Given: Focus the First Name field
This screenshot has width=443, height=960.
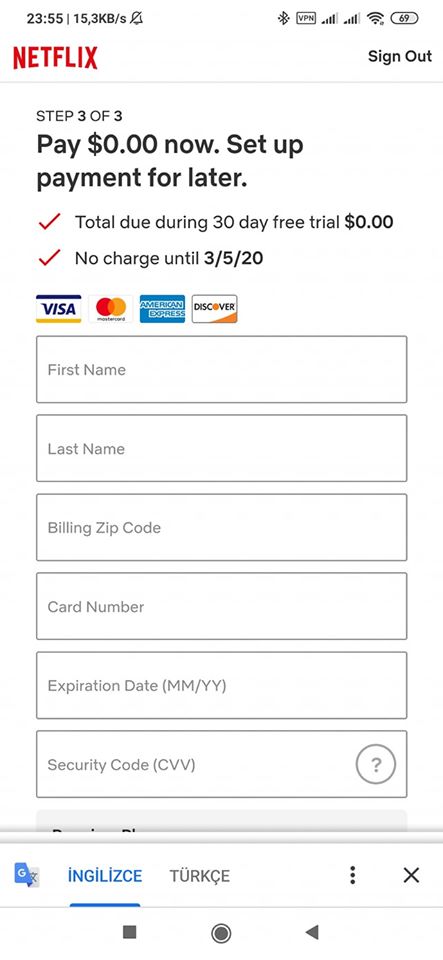Looking at the screenshot, I should 222,369.
